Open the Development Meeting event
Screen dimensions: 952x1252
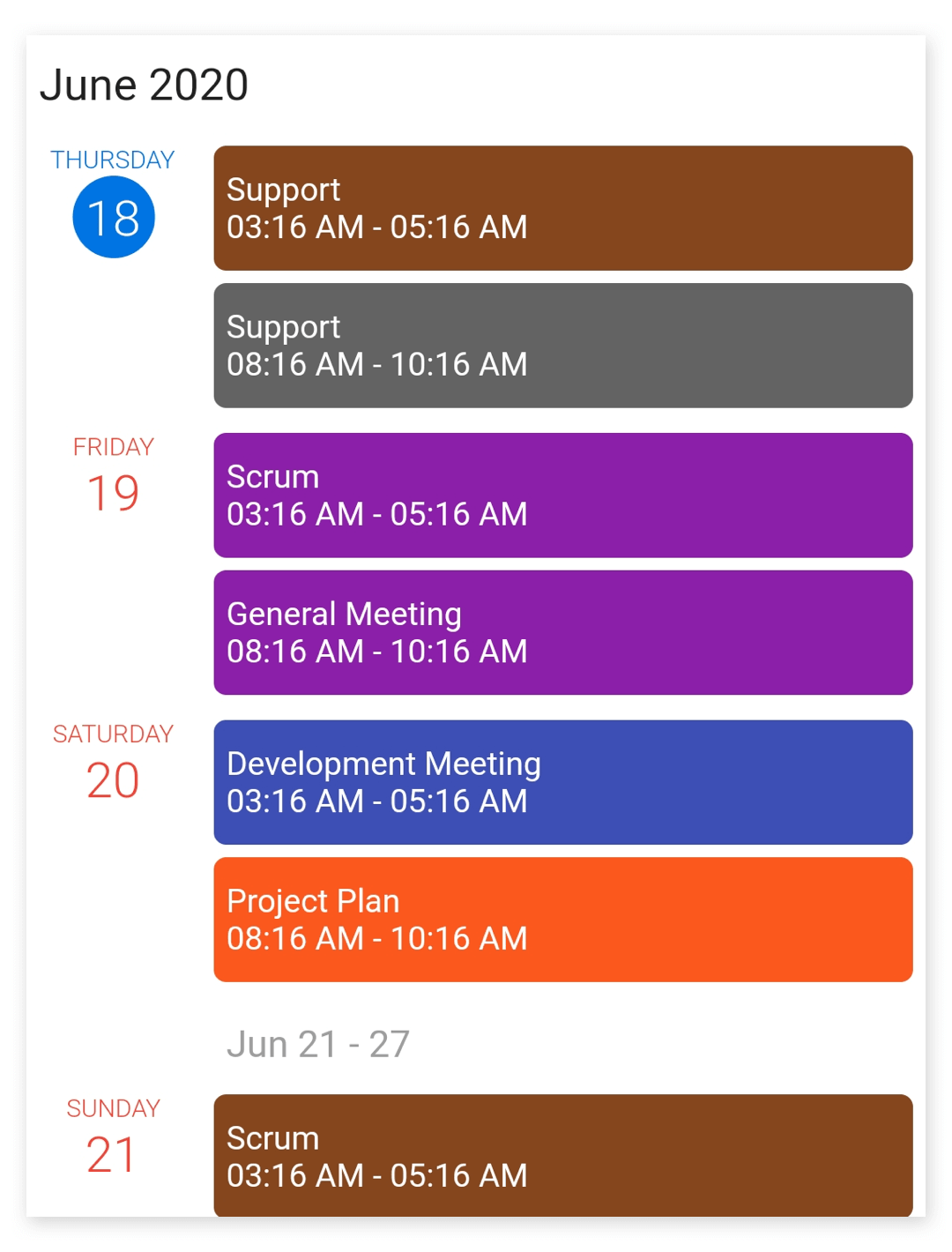tap(562, 782)
